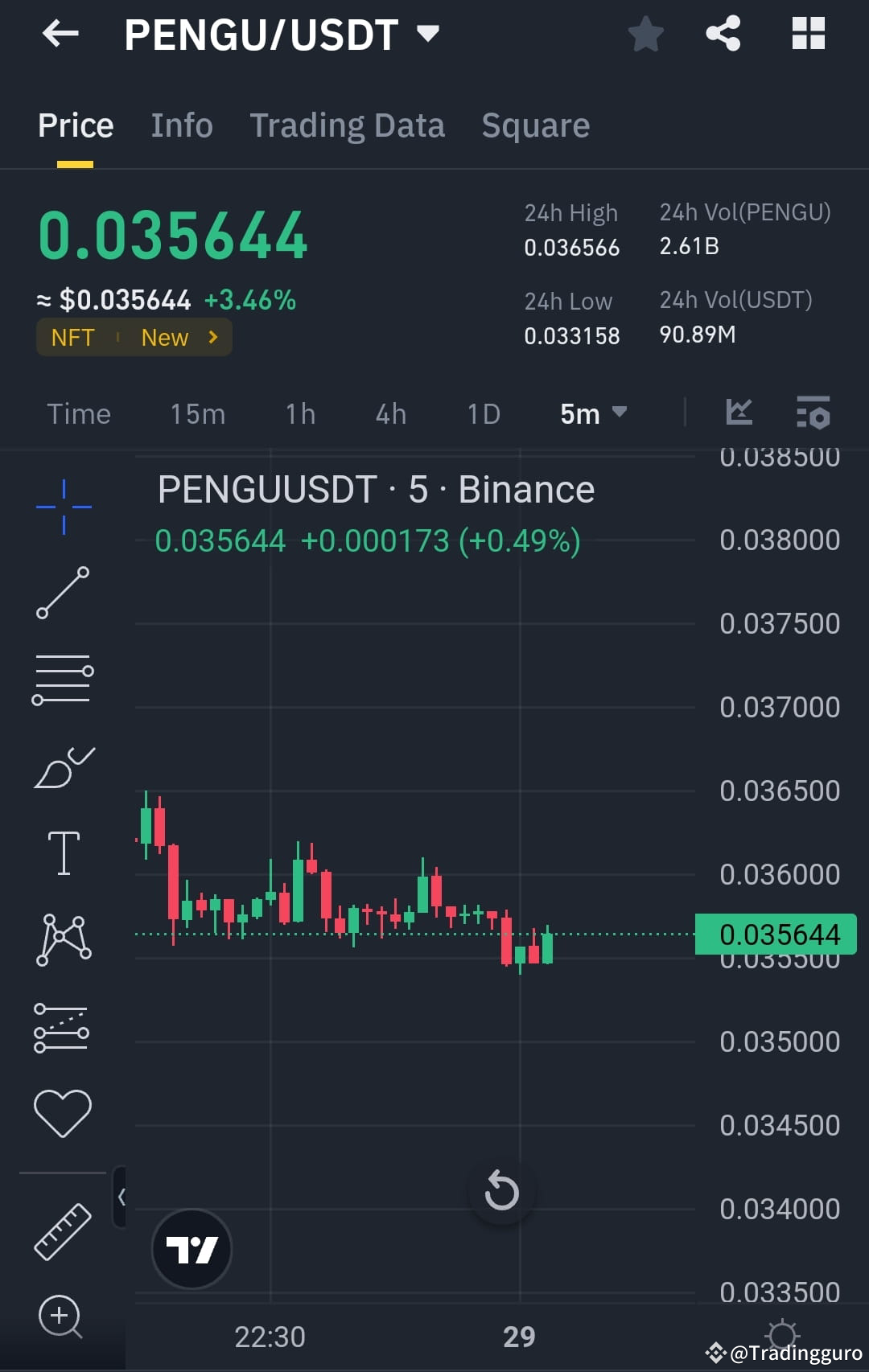Toggle chart type with line chart icon
869x1372 pixels.
[739, 412]
